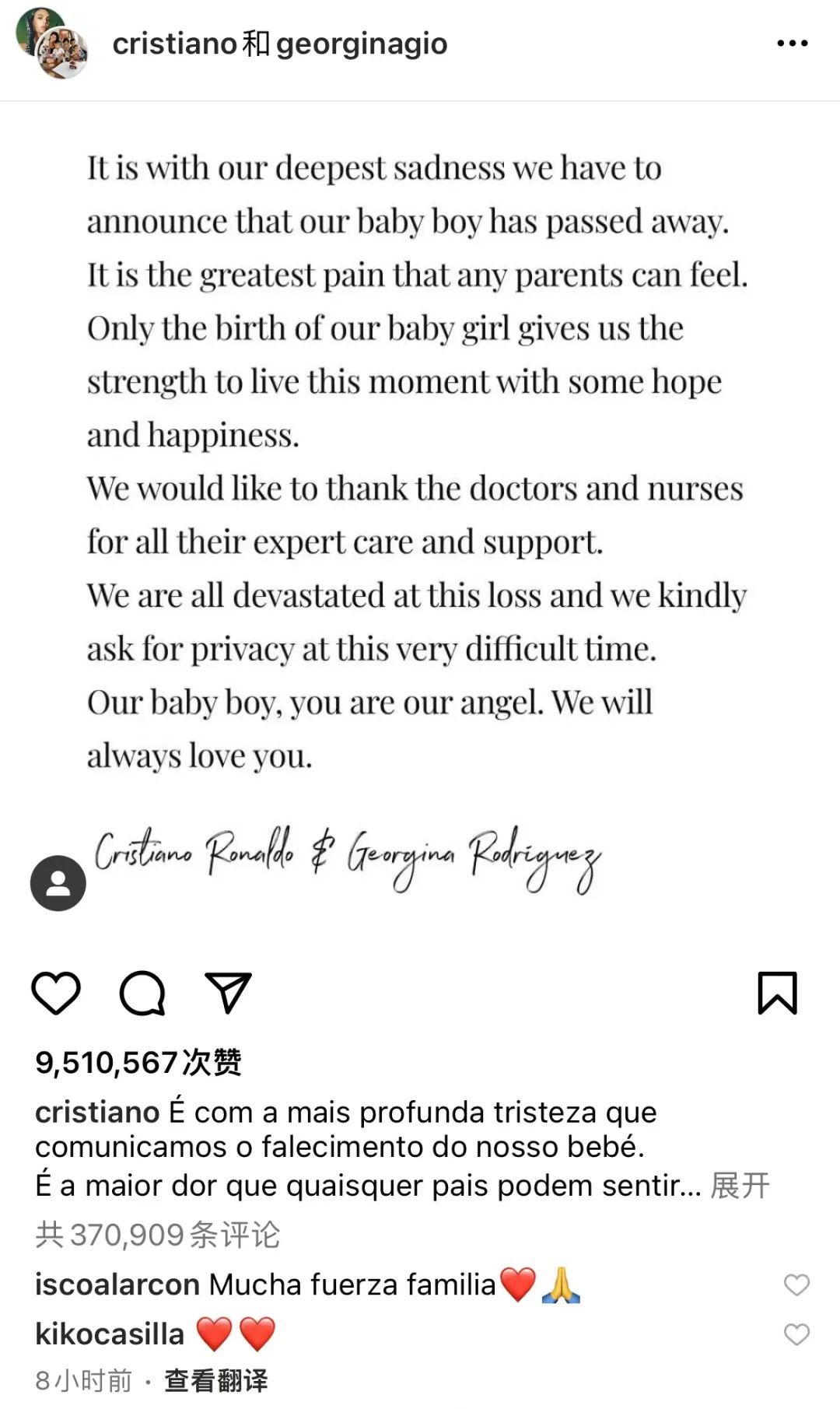Open comments via the speech bubble icon
This screenshot has width=840, height=1409.
pyautogui.click(x=142, y=993)
